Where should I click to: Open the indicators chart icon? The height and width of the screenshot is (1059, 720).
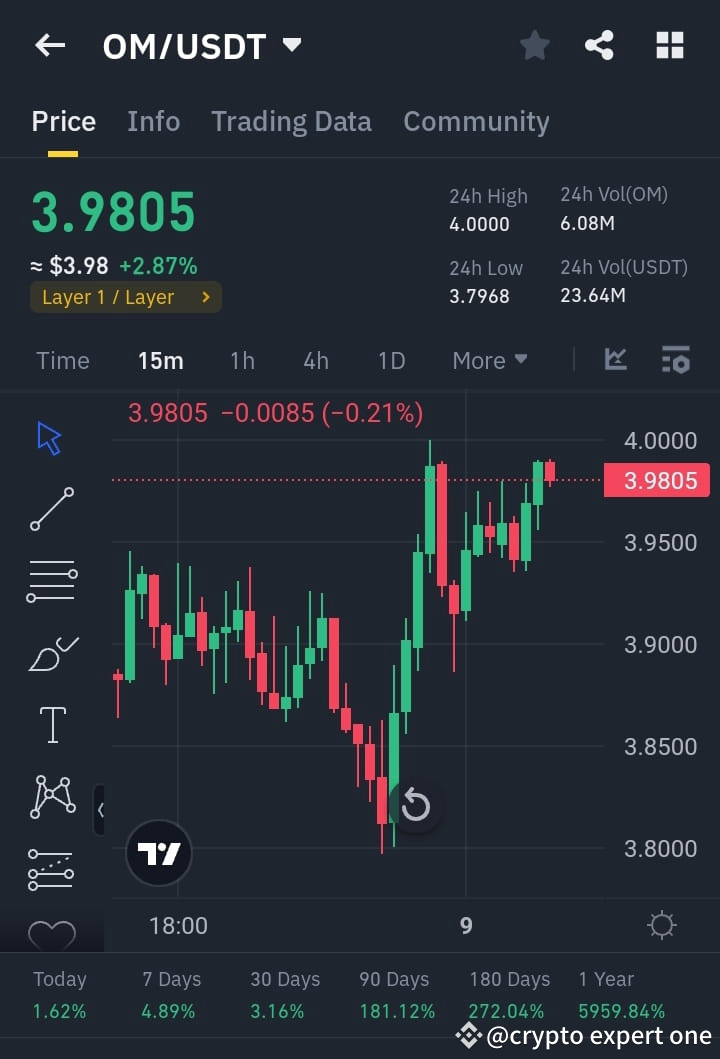pyautogui.click(x=615, y=358)
